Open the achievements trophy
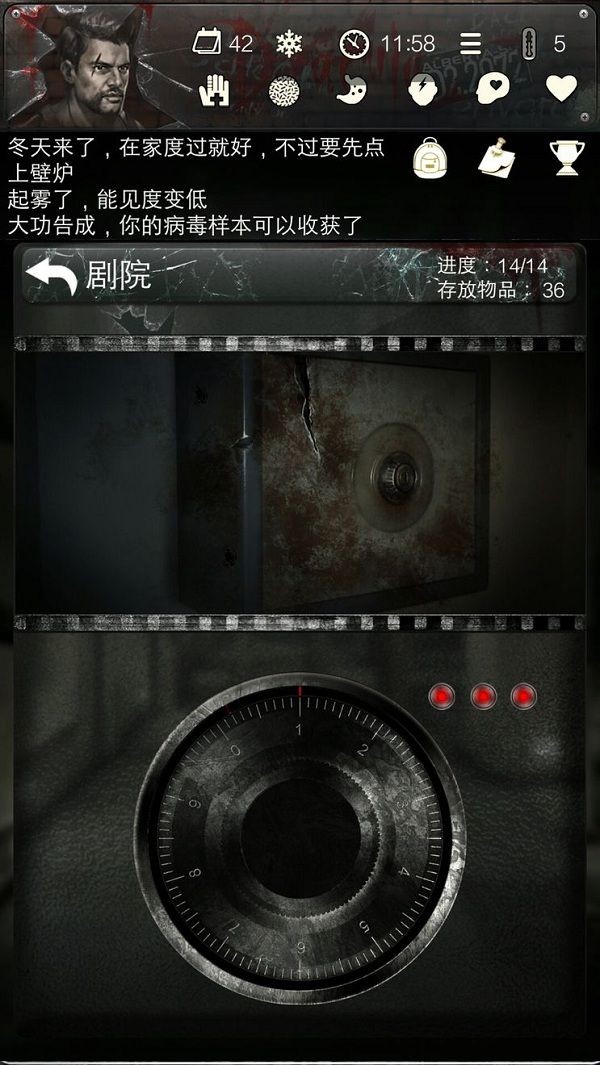Screen dimensions: 600x1065 [566, 157]
